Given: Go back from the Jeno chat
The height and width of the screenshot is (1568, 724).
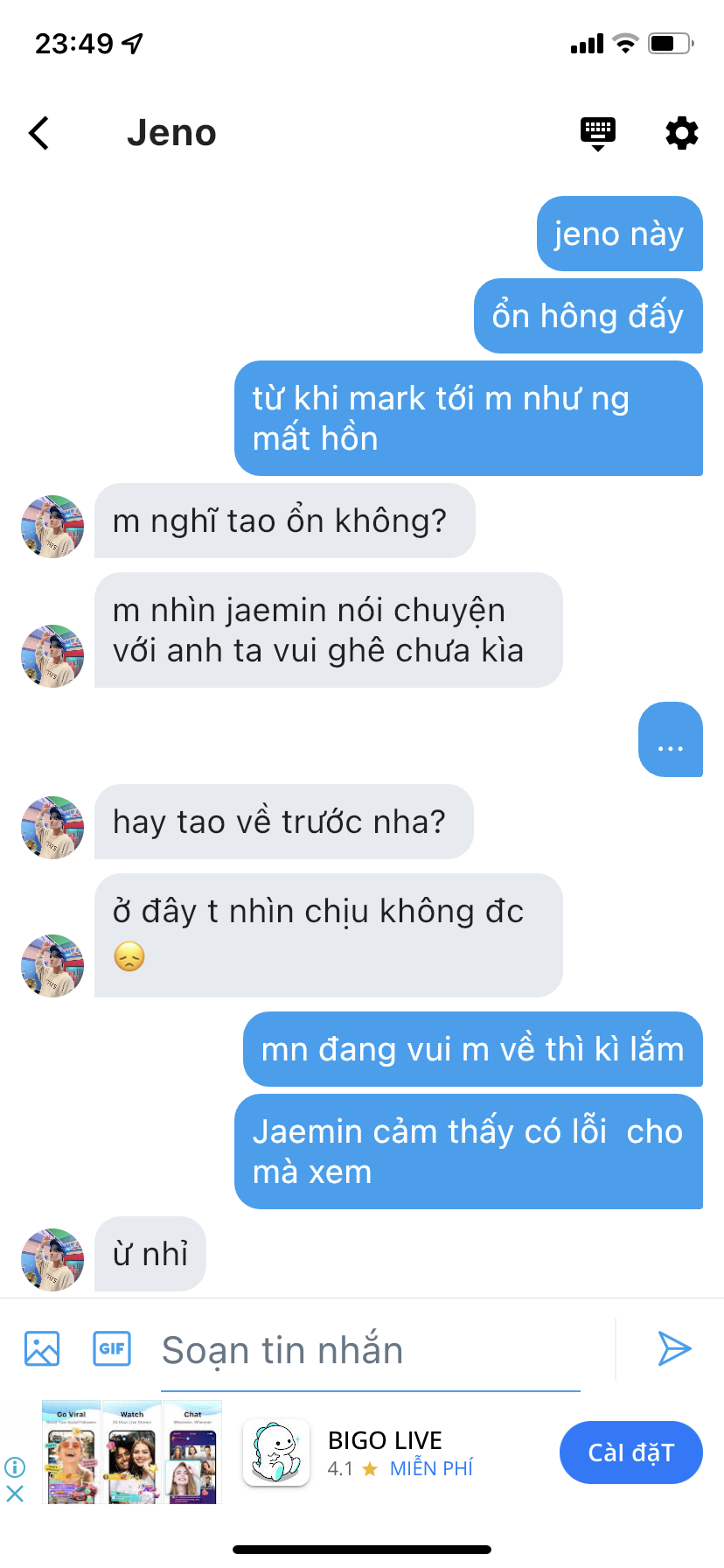Looking at the screenshot, I should tap(38, 133).
